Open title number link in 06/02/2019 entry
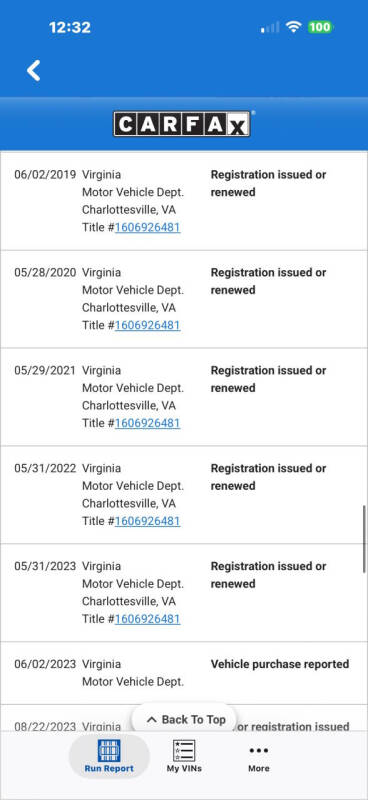368x800 pixels. (x=148, y=228)
